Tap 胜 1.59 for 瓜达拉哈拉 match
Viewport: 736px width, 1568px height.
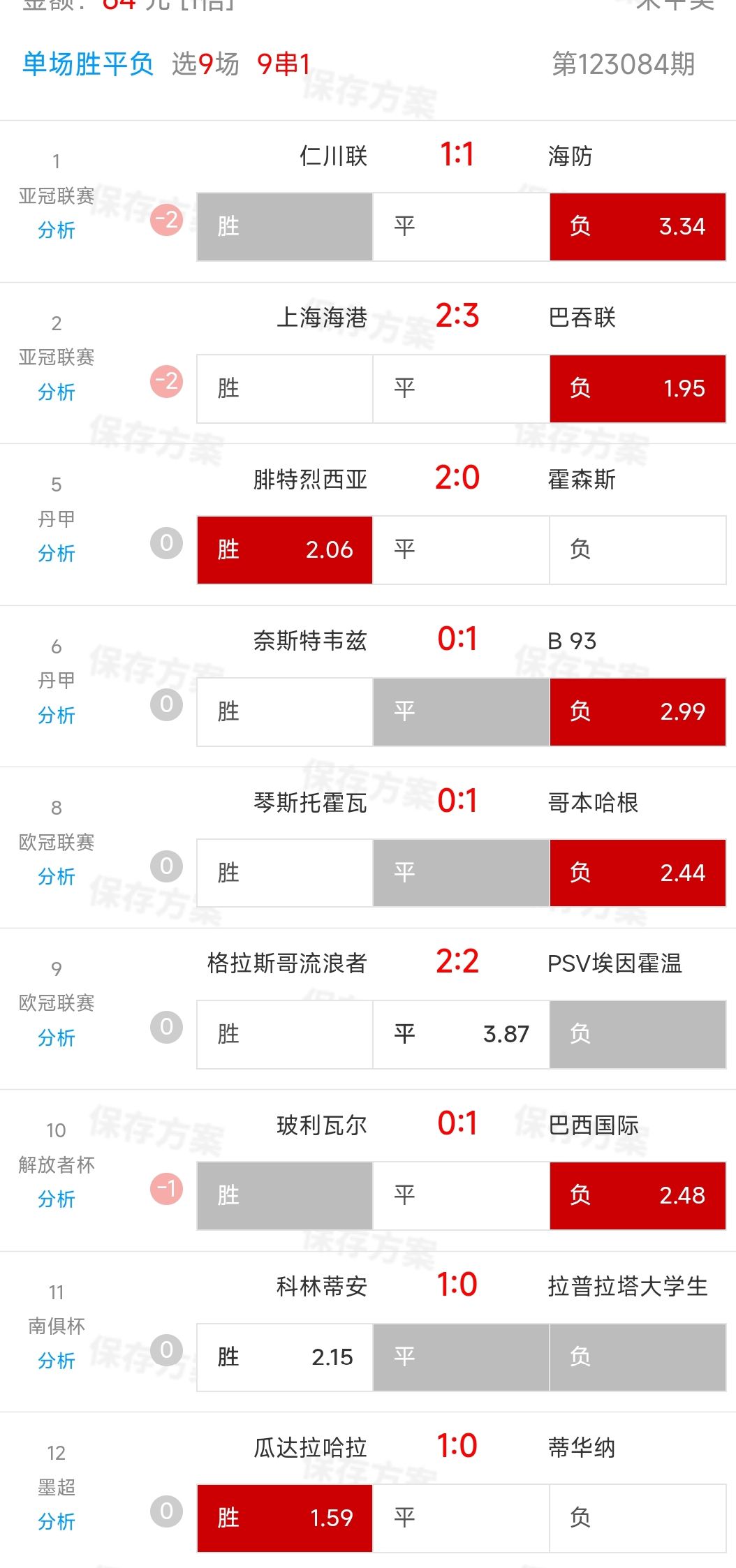pyautogui.click(x=284, y=1518)
